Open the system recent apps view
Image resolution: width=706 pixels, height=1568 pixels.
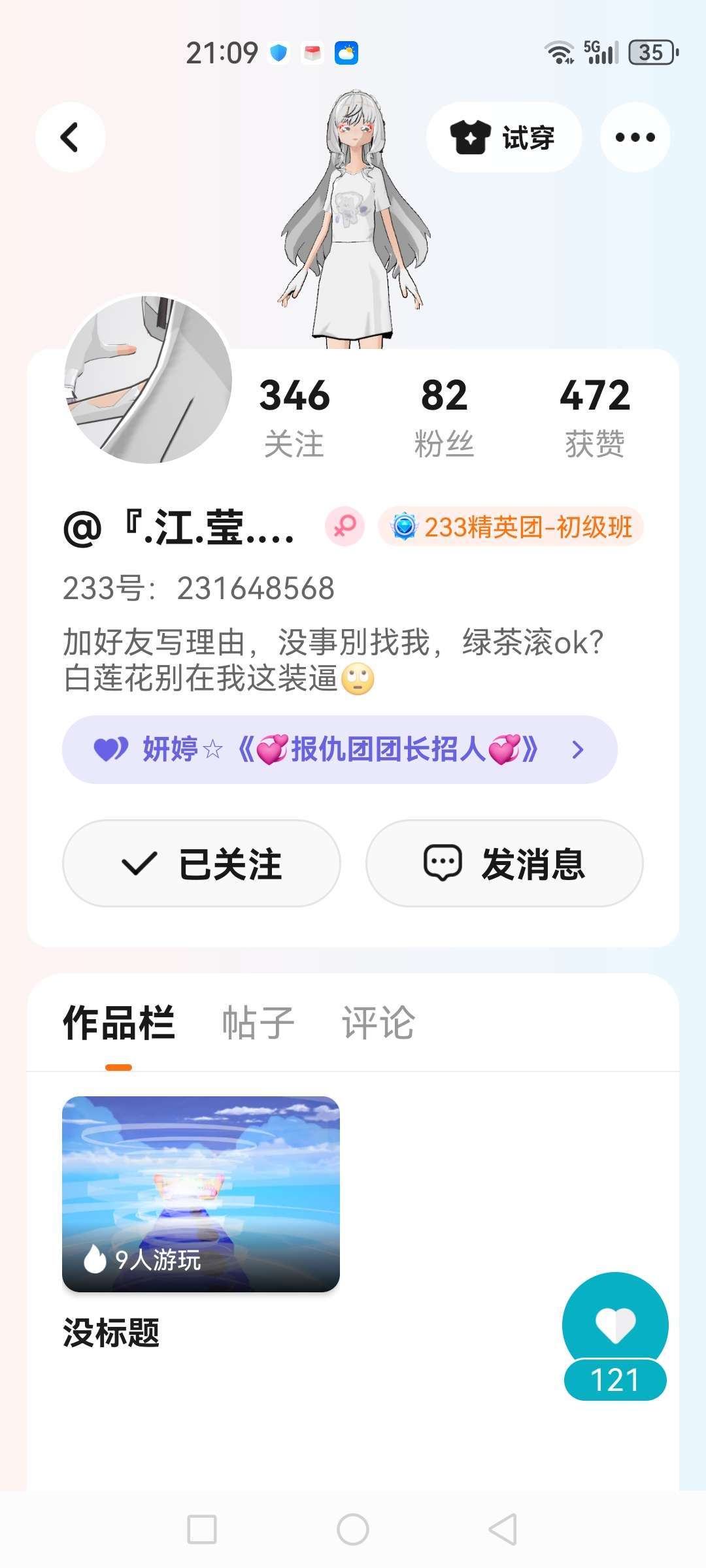coord(202,1529)
